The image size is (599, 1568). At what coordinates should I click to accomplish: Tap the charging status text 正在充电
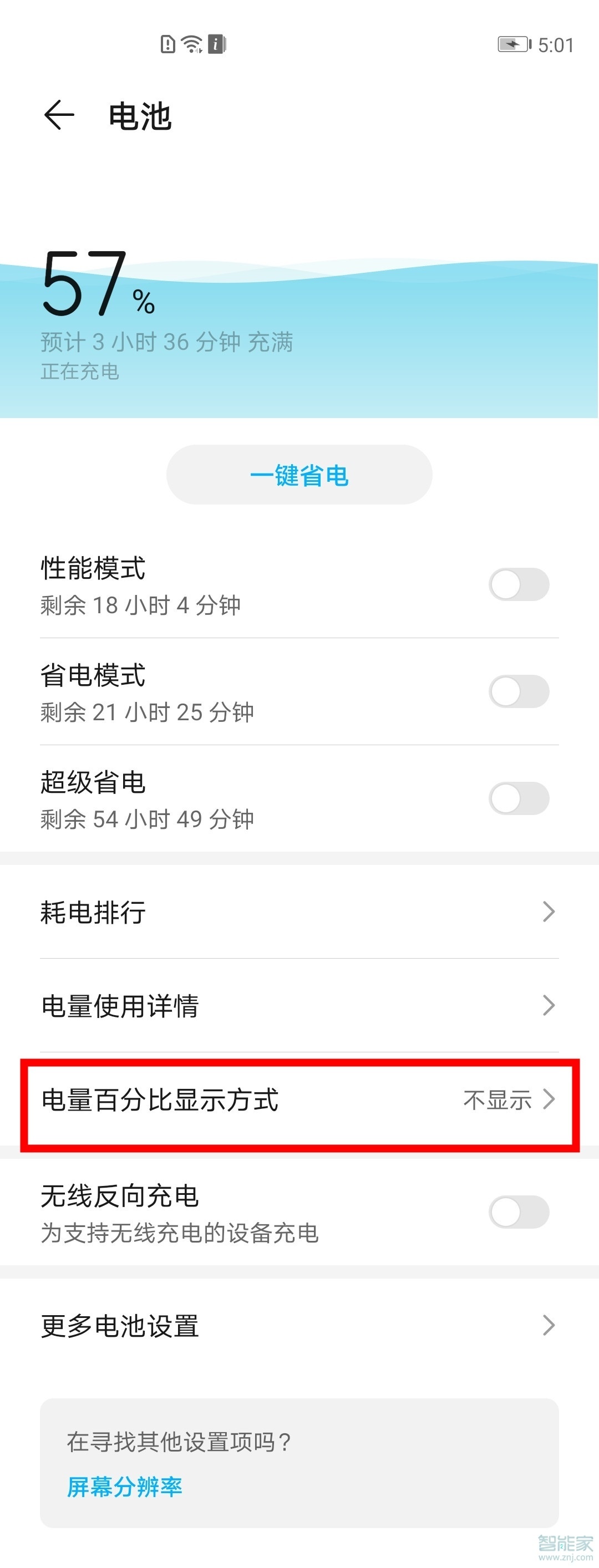[79, 371]
